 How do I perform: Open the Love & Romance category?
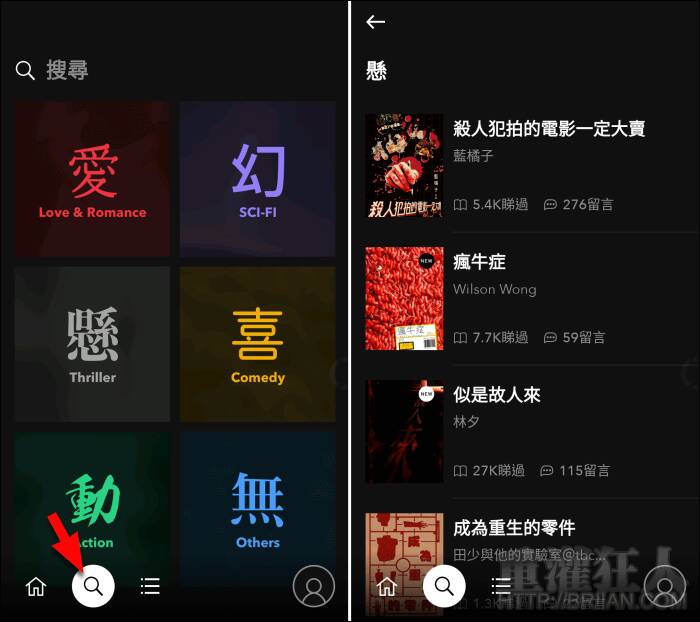pyautogui.click(x=92, y=179)
